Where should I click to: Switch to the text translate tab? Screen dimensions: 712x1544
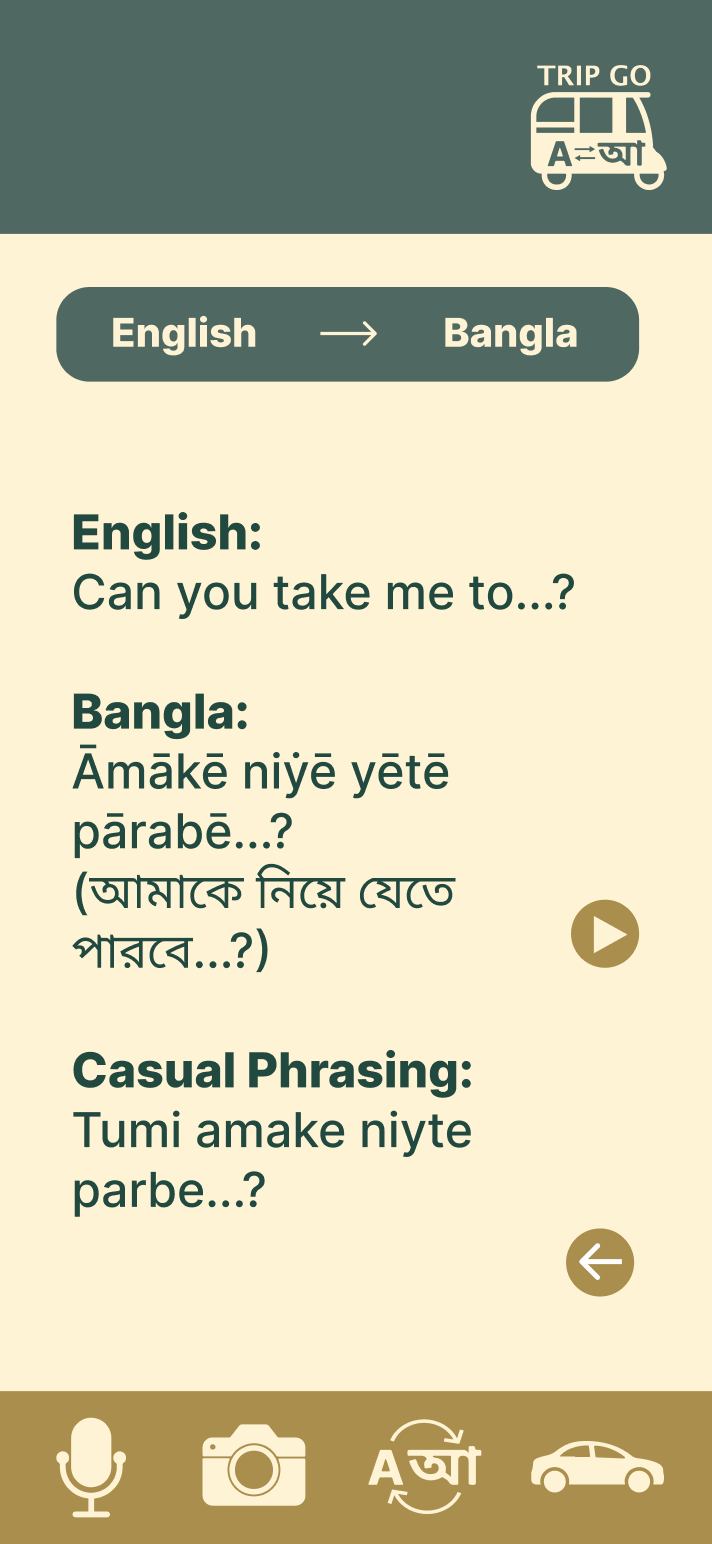[x=424, y=1466]
